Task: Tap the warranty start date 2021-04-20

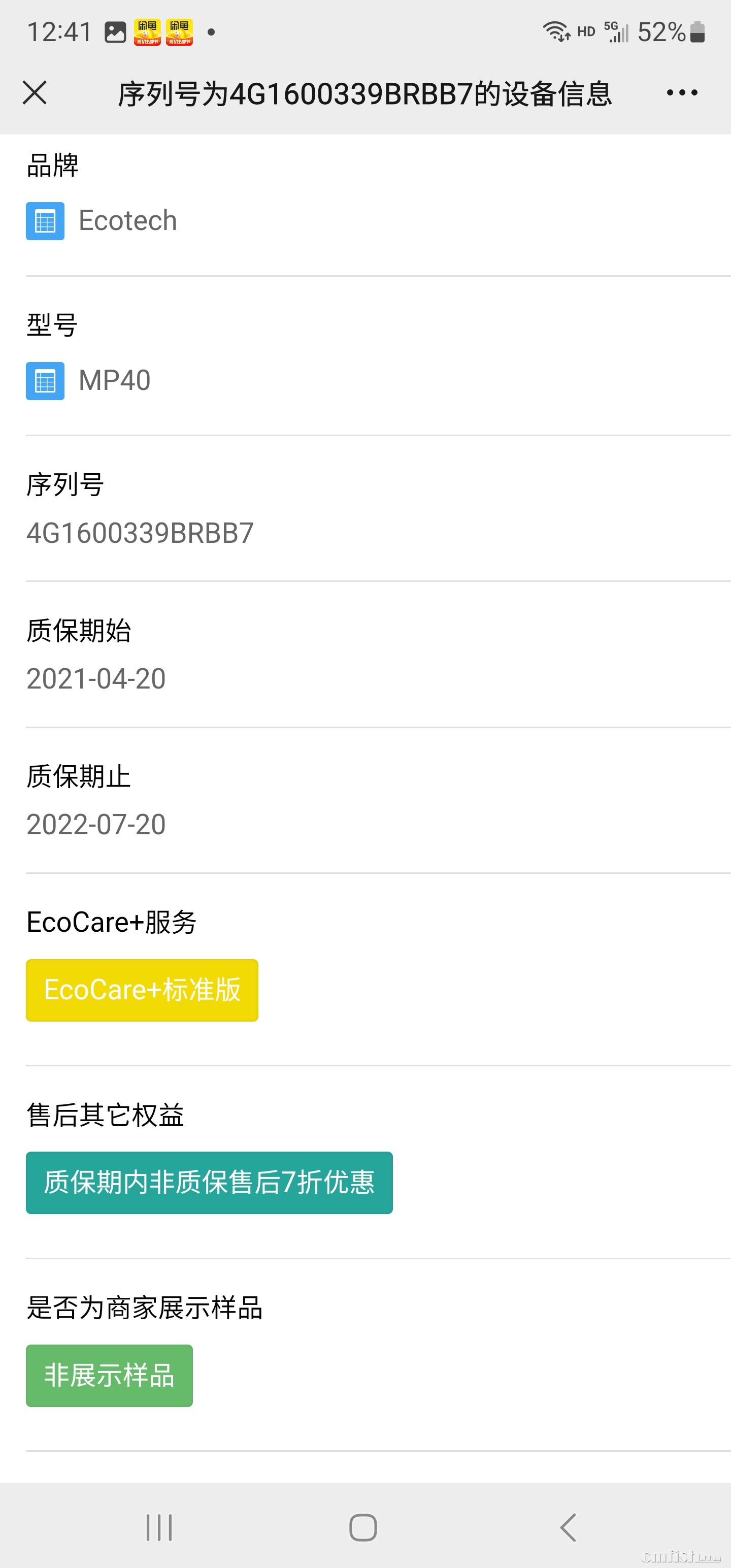Action: 95,678
